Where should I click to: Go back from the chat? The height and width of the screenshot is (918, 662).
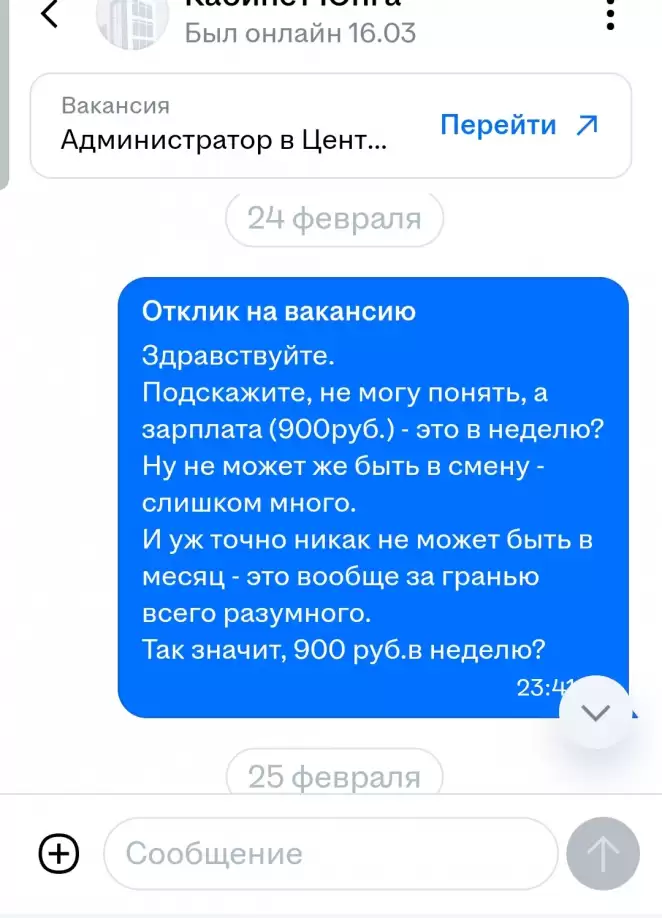point(48,14)
